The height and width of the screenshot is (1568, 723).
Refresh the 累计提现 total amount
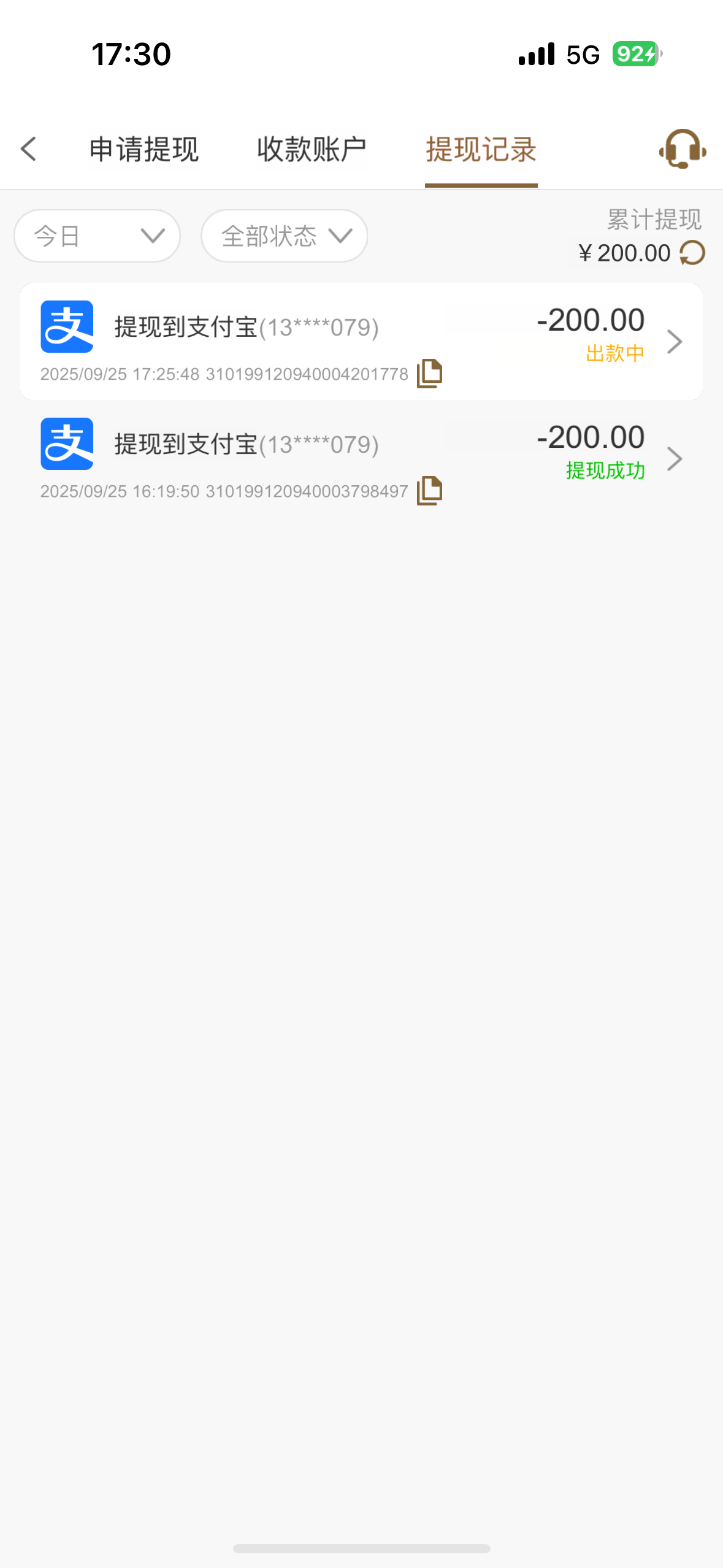click(x=693, y=253)
